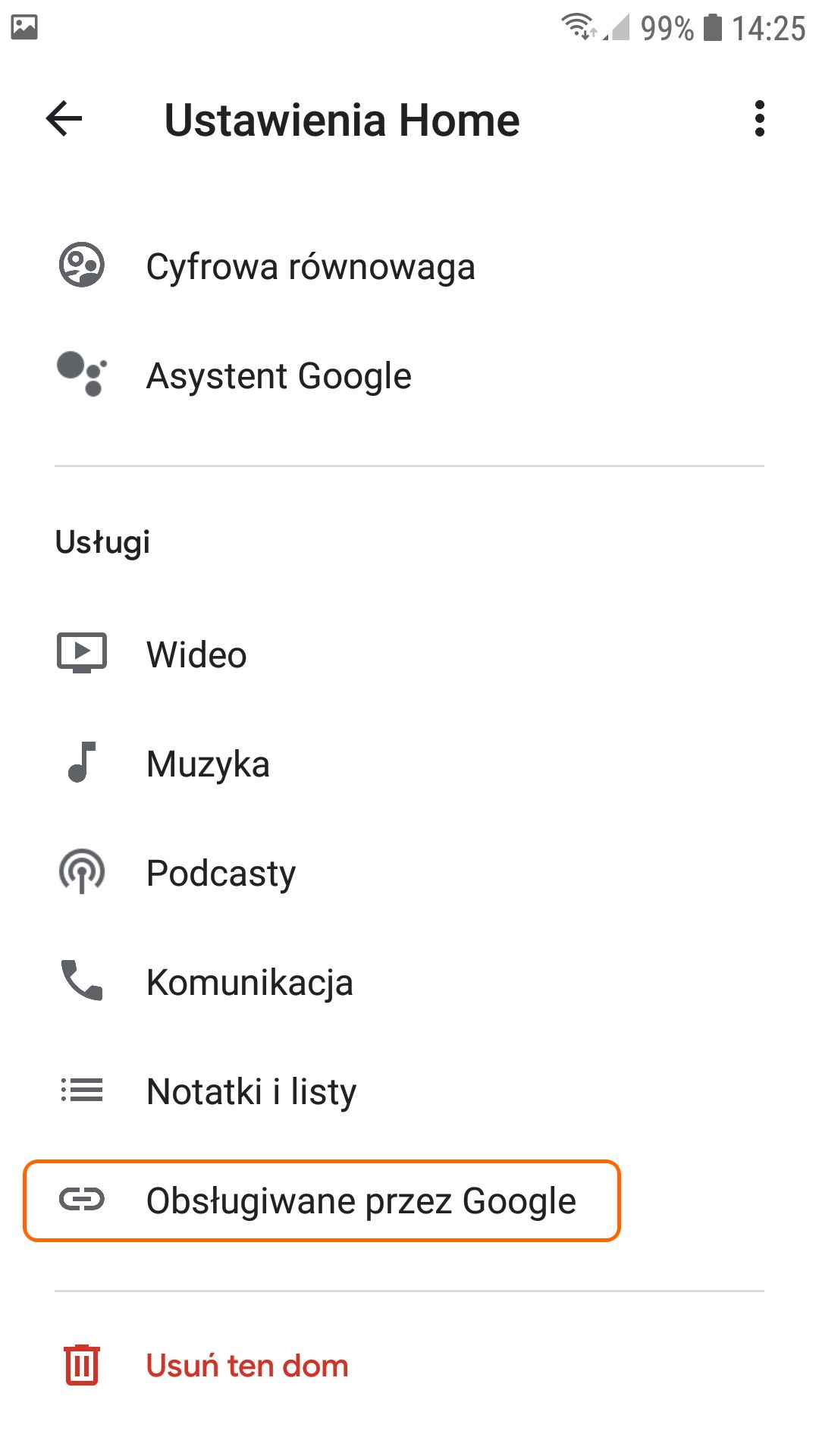Open the three-dot overflow menu
The image size is (819, 1456).
click(x=759, y=119)
